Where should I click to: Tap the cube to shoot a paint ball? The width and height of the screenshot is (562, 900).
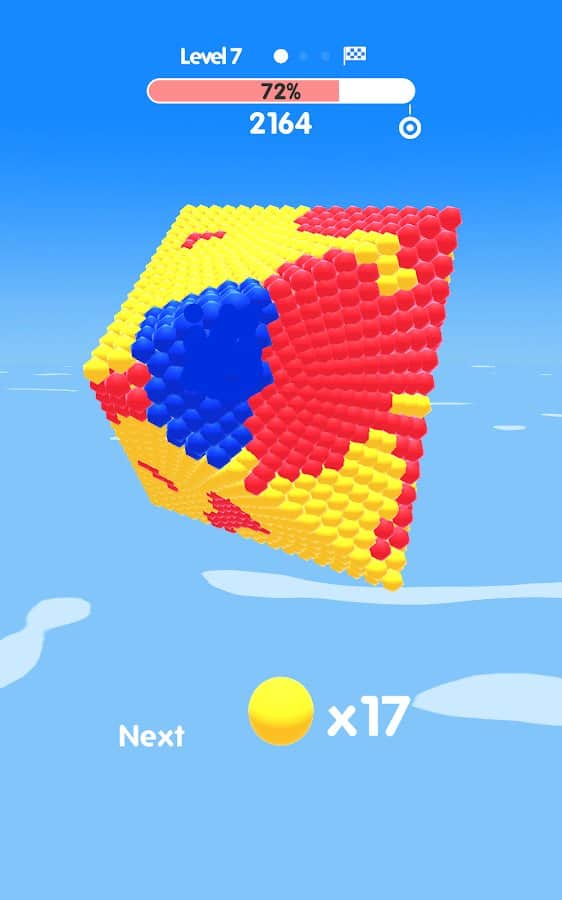pyautogui.click(x=273, y=396)
